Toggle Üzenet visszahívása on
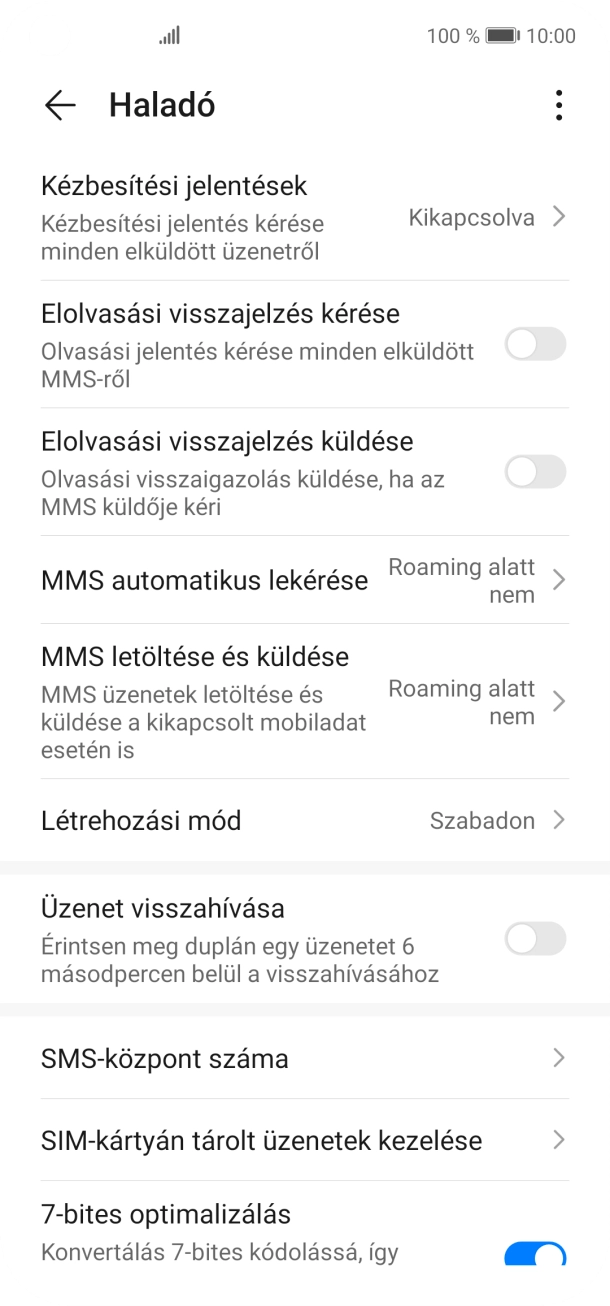Viewport: 610px width, 1306px height. 535,939
